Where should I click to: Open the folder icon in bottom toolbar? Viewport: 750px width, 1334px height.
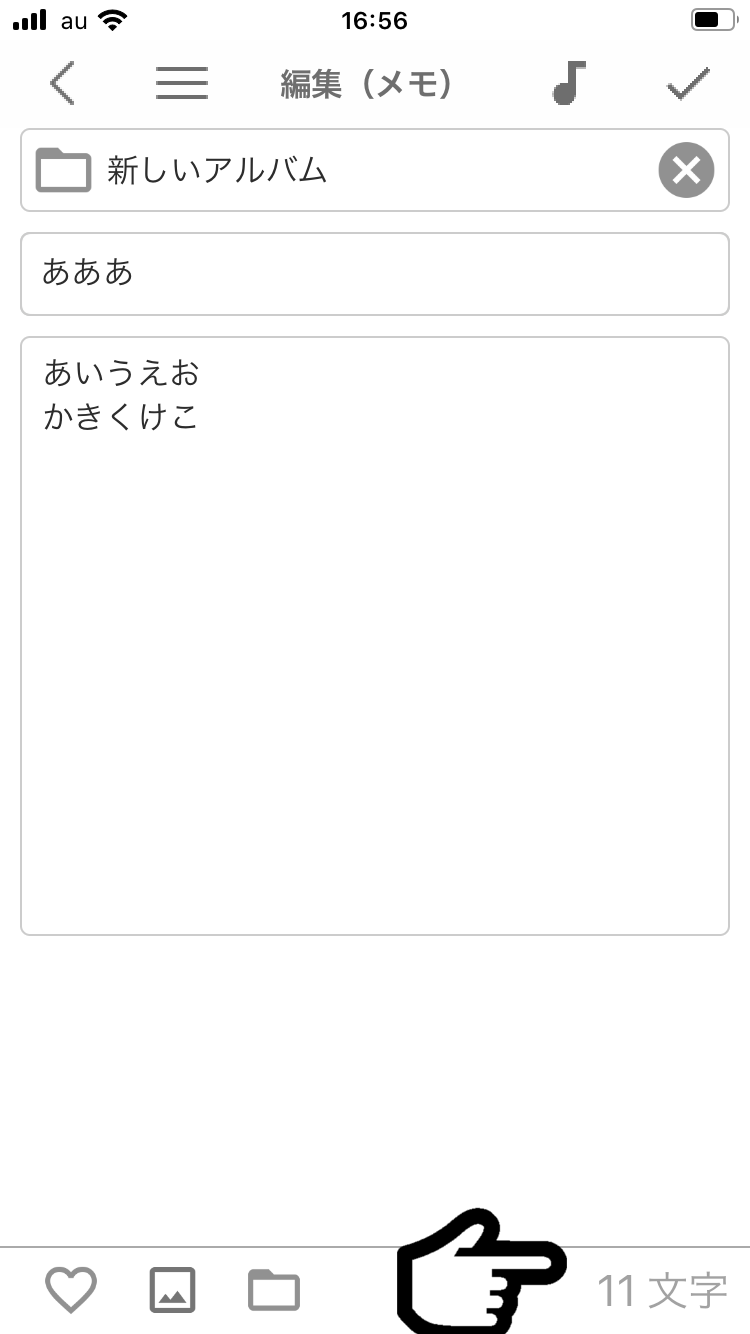(x=274, y=1290)
